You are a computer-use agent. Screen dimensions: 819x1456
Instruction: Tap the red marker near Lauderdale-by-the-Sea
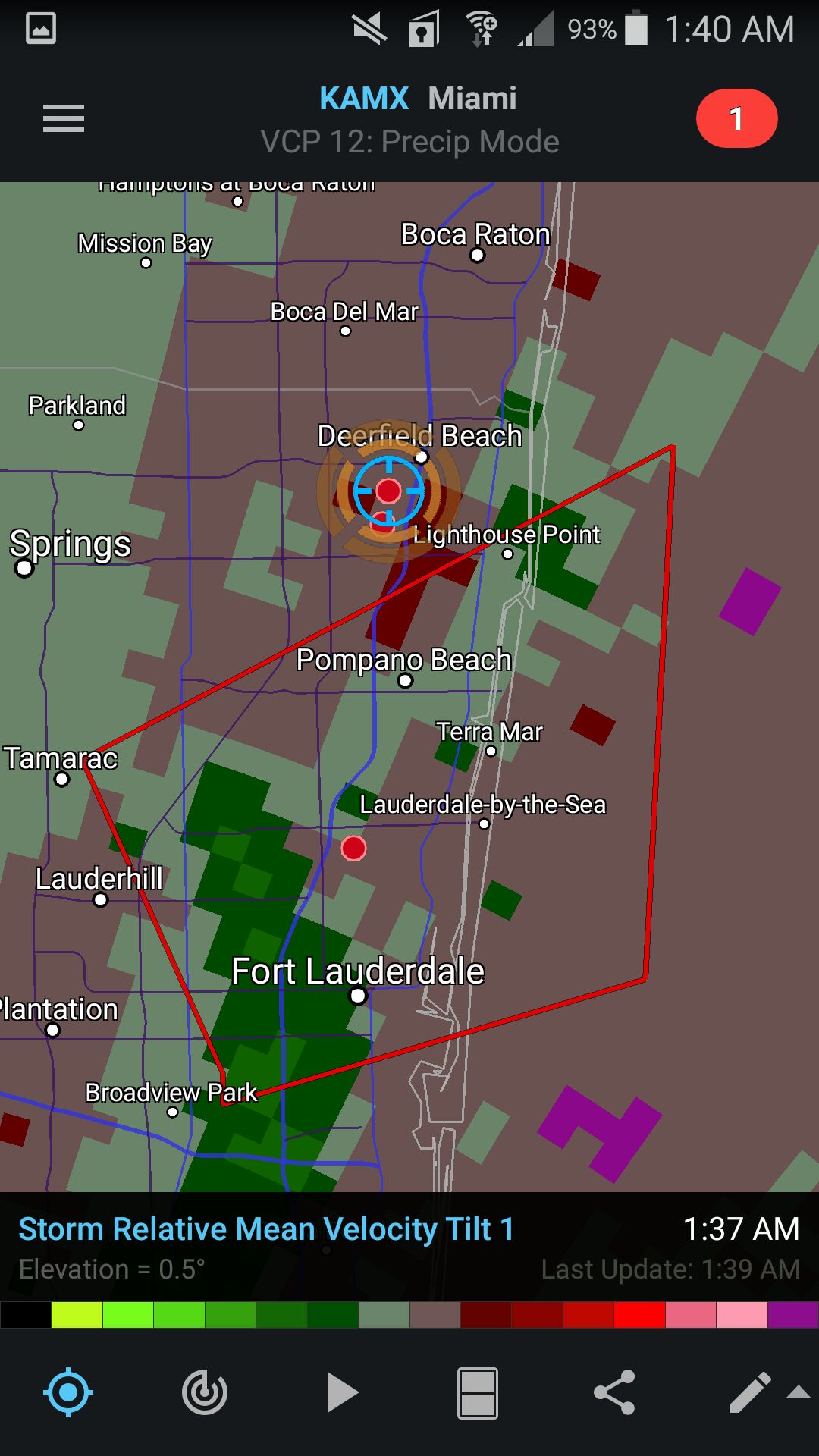click(353, 848)
